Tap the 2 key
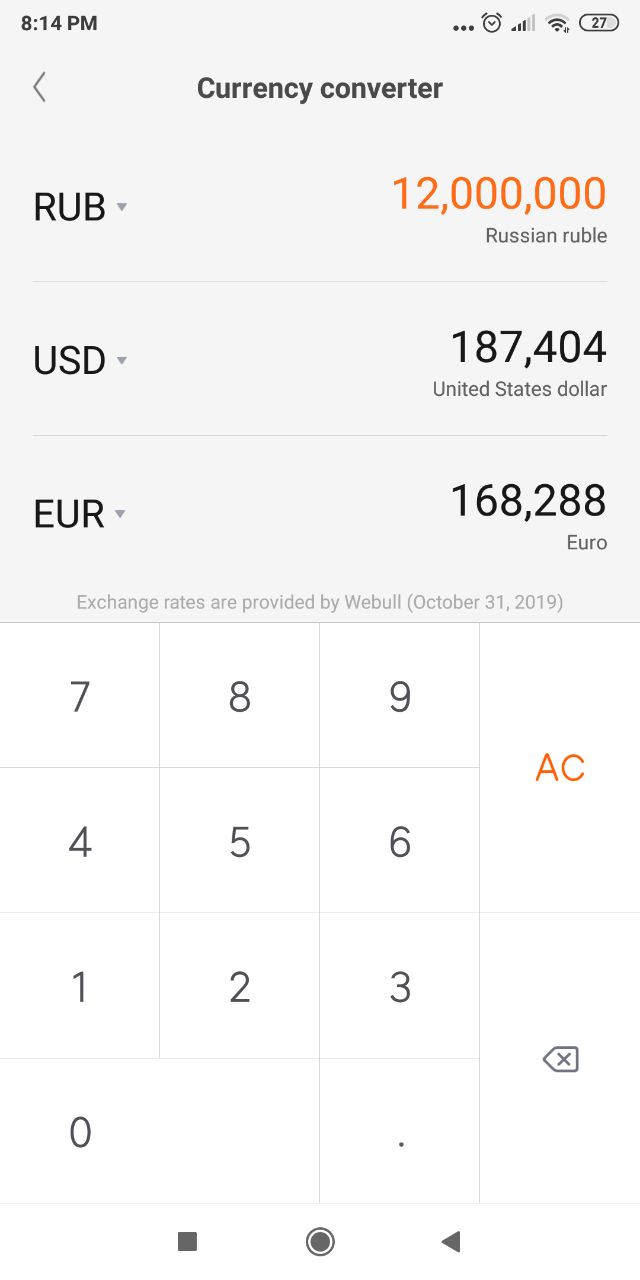Screen dimensions: 640x1280 pyautogui.click(x=240, y=986)
